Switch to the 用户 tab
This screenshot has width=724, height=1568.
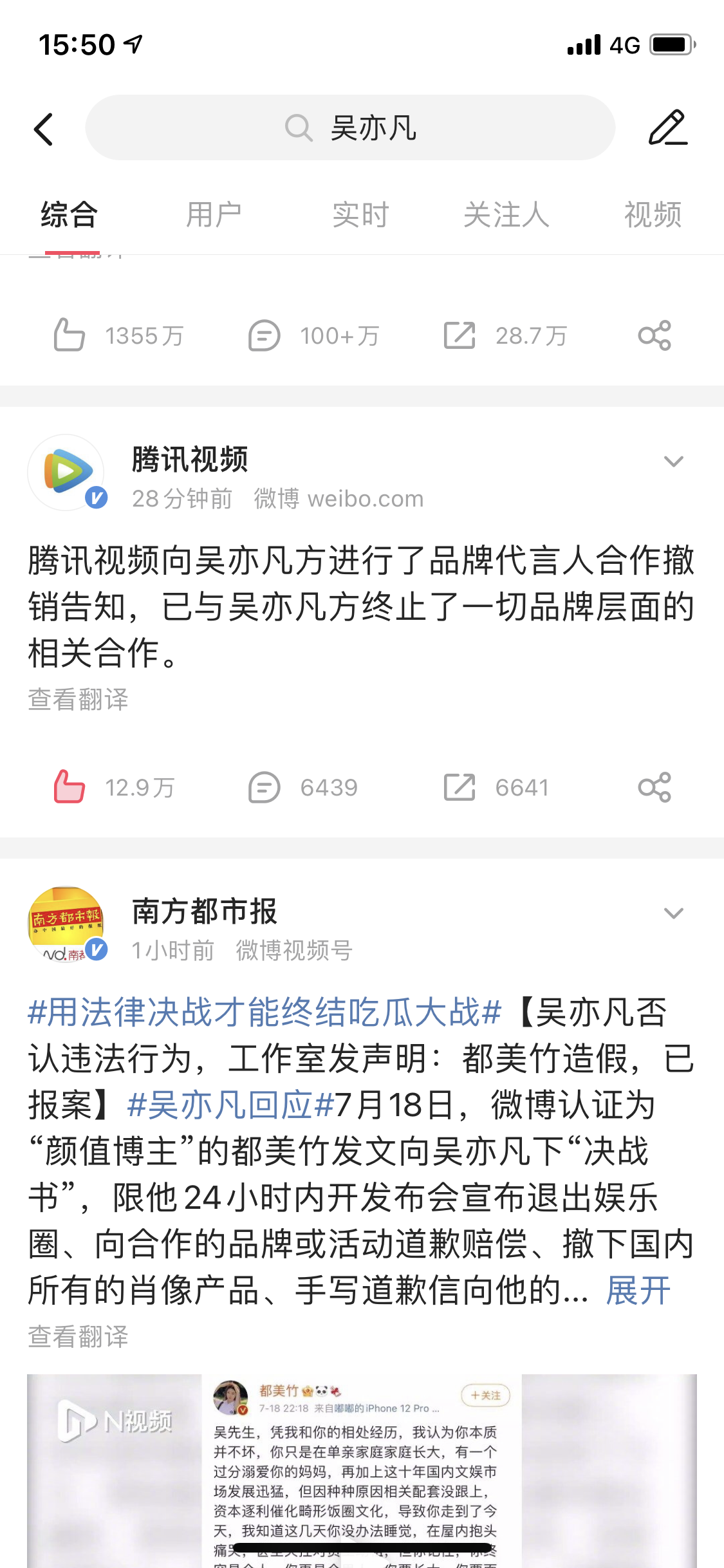(214, 215)
